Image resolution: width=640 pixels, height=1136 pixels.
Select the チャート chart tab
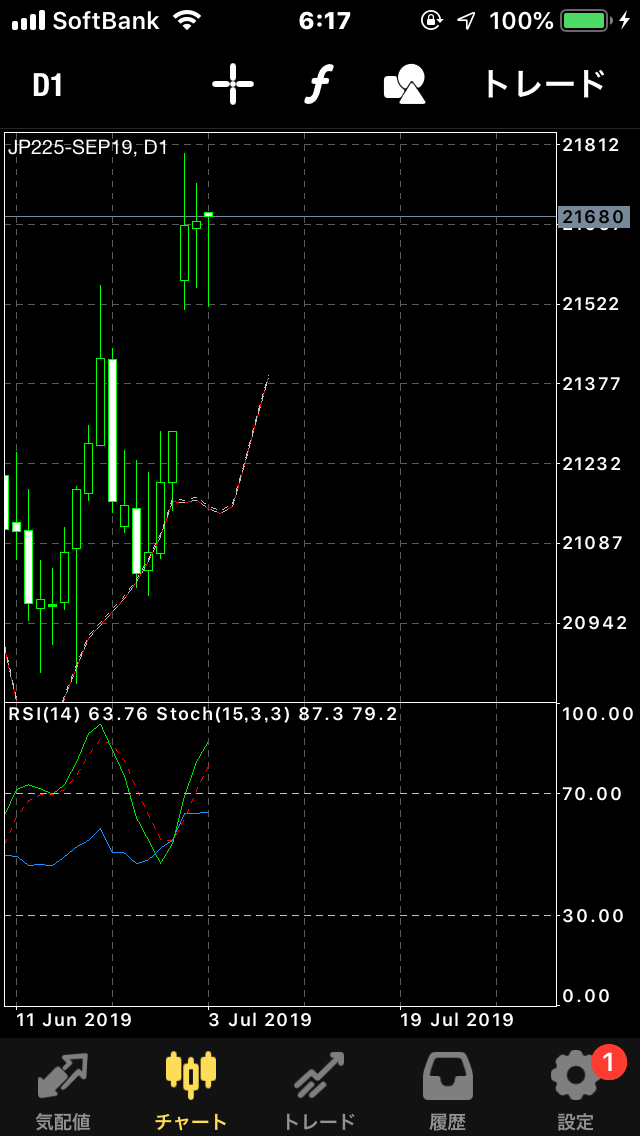[x=190, y=1088]
